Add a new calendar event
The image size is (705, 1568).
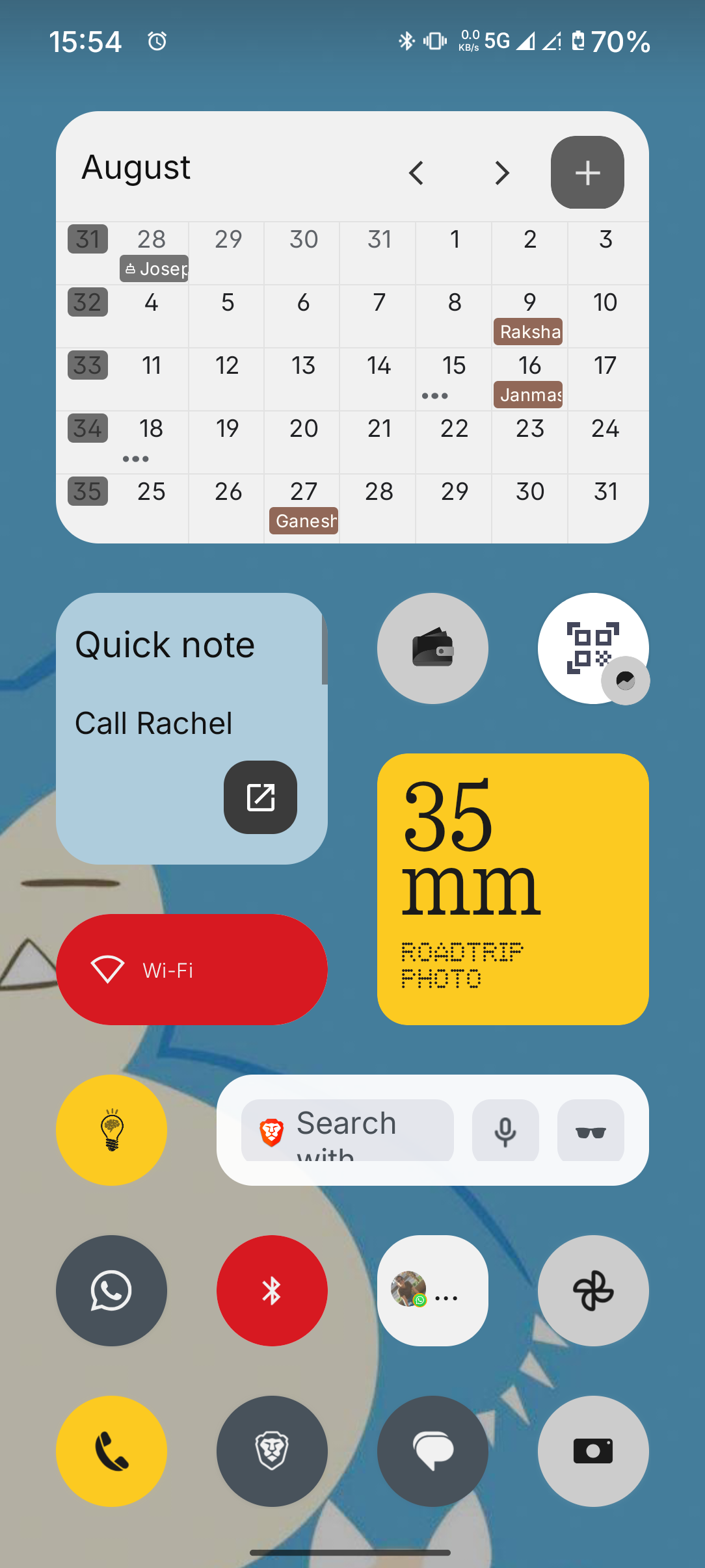click(587, 172)
